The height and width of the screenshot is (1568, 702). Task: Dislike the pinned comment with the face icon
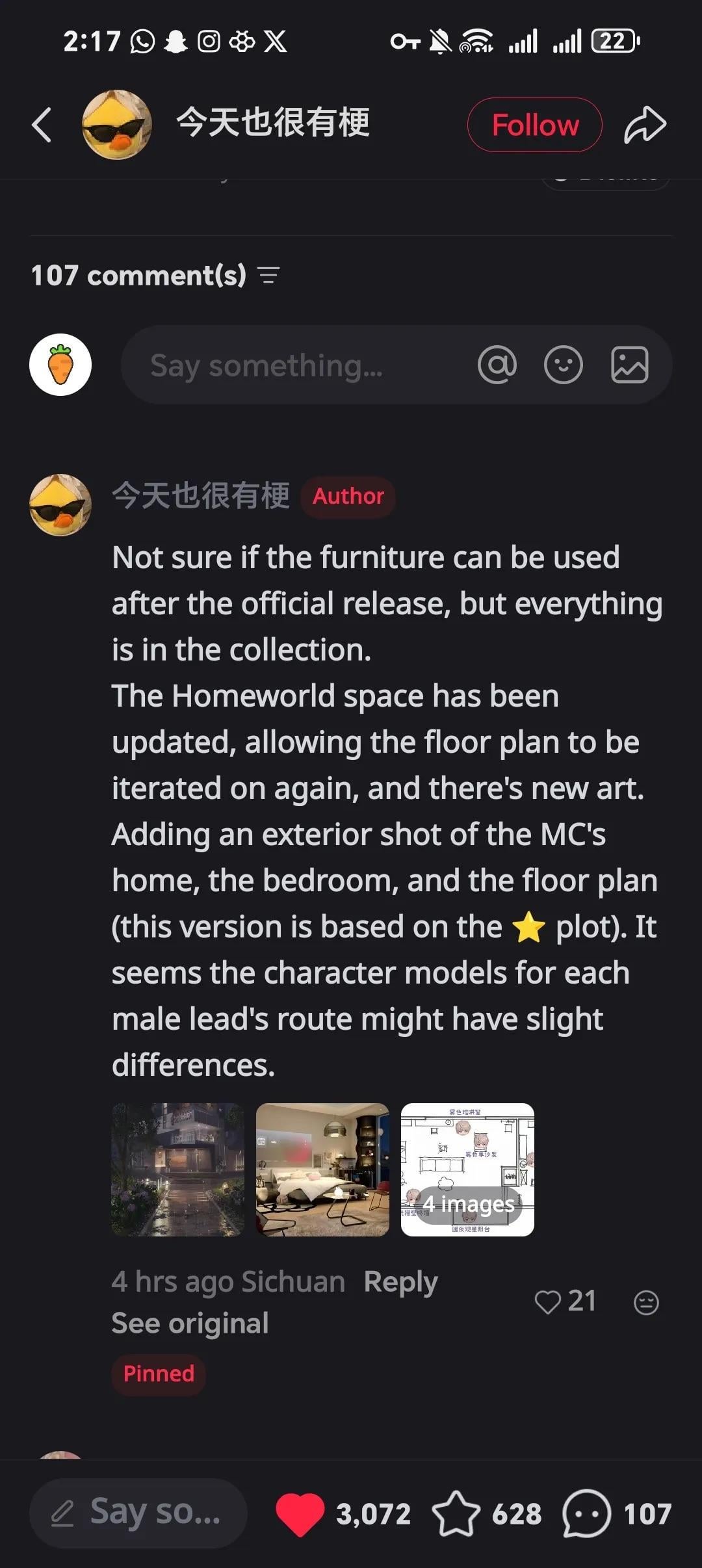[x=645, y=1302]
